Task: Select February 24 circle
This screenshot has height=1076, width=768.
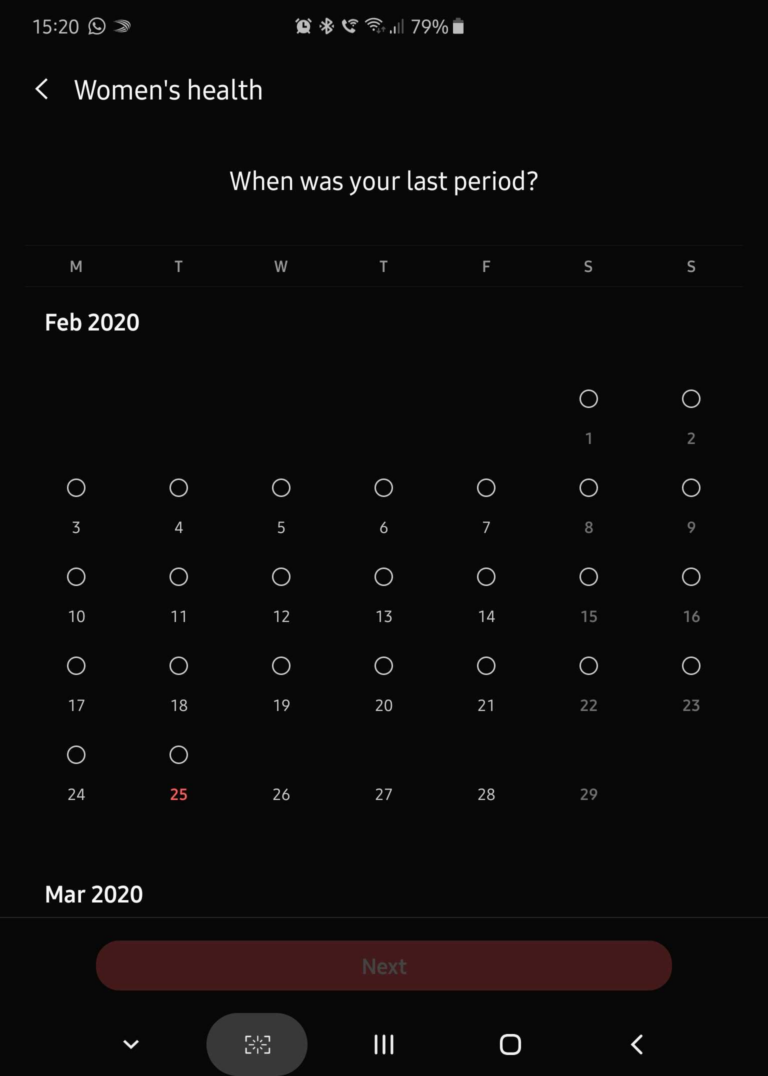Action: click(76, 755)
